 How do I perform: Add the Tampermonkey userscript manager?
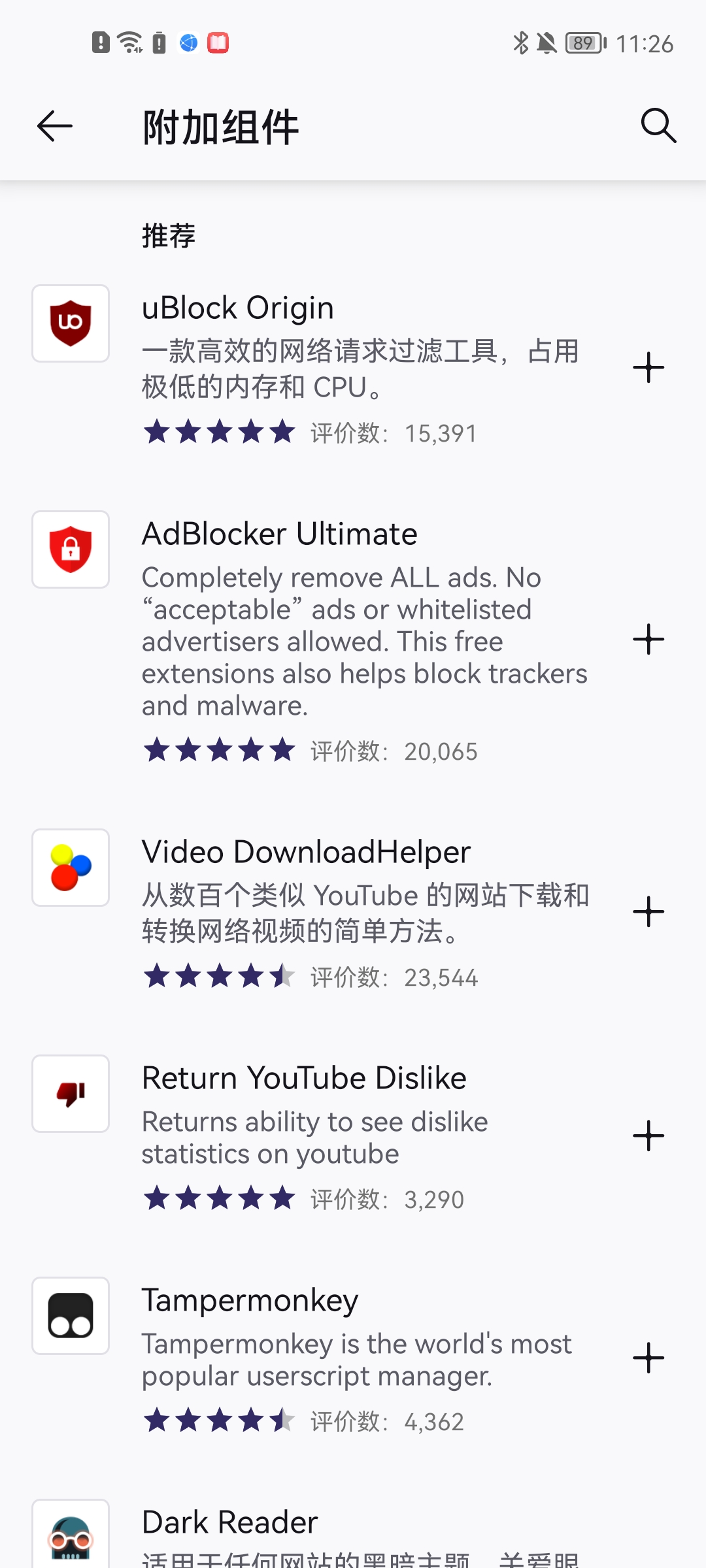coord(648,1358)
